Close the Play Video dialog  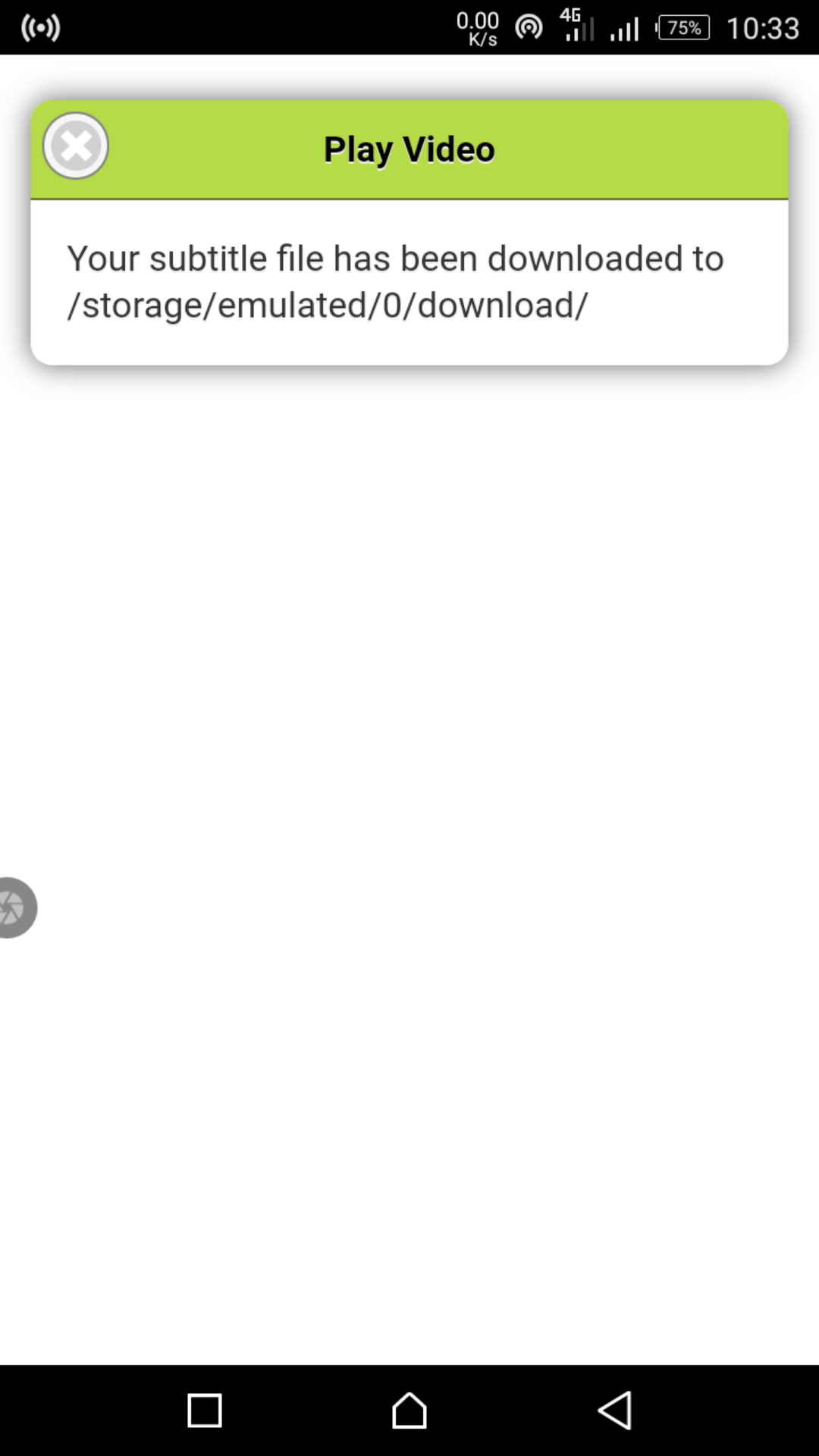[x=76, y=146]
